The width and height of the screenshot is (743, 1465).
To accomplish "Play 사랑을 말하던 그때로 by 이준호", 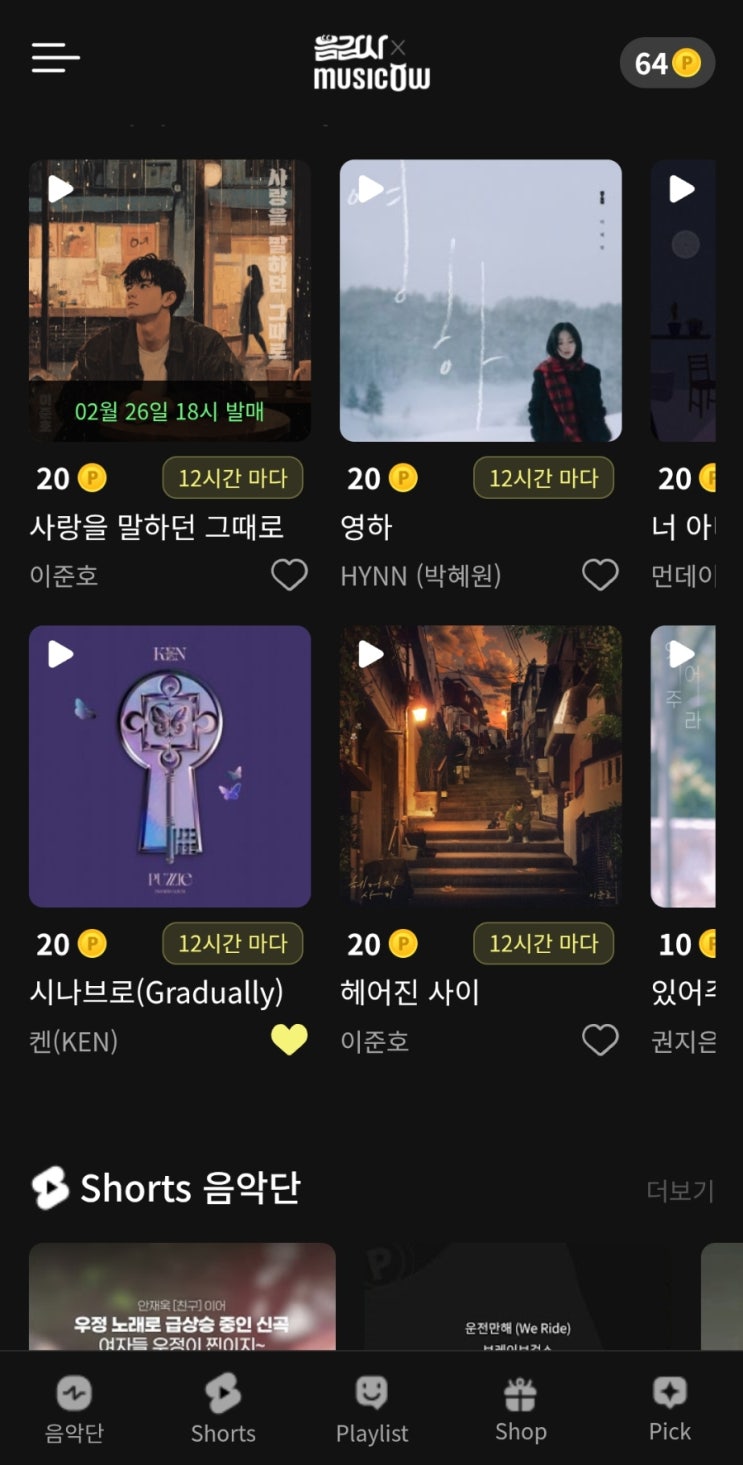I will click(61, 189).
